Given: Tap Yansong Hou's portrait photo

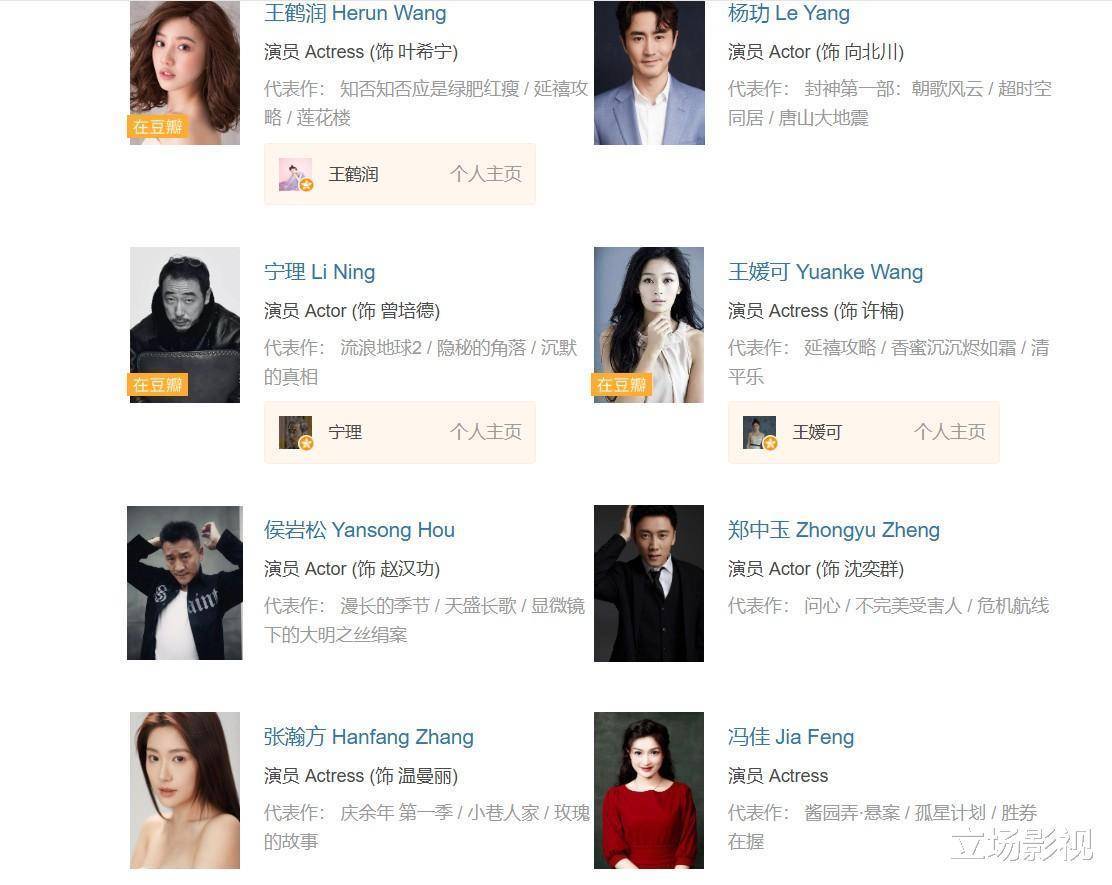Looking at the screenshot, I should pyautogui.click(x=185, y=582).
